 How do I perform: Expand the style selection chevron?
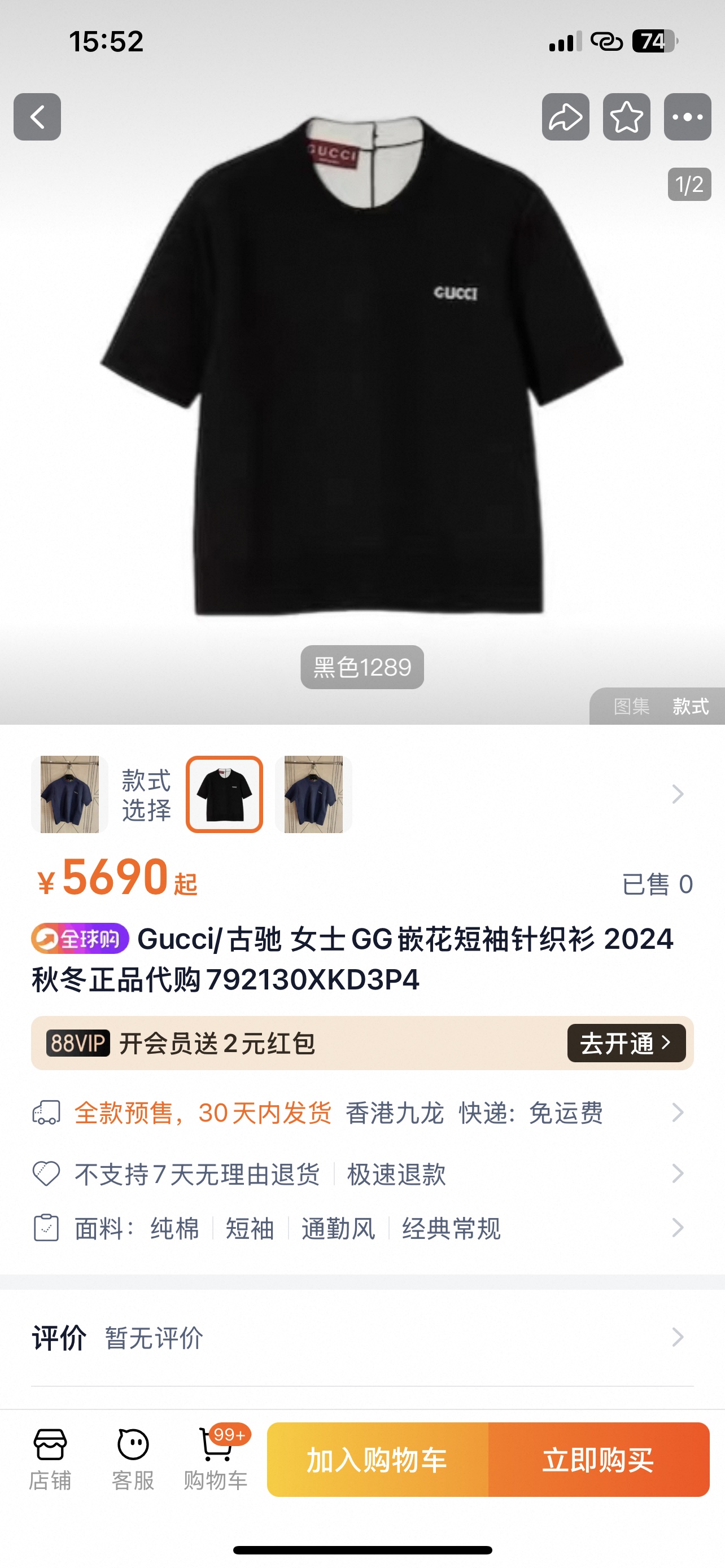pyautogui.click(x=677, y=794)
